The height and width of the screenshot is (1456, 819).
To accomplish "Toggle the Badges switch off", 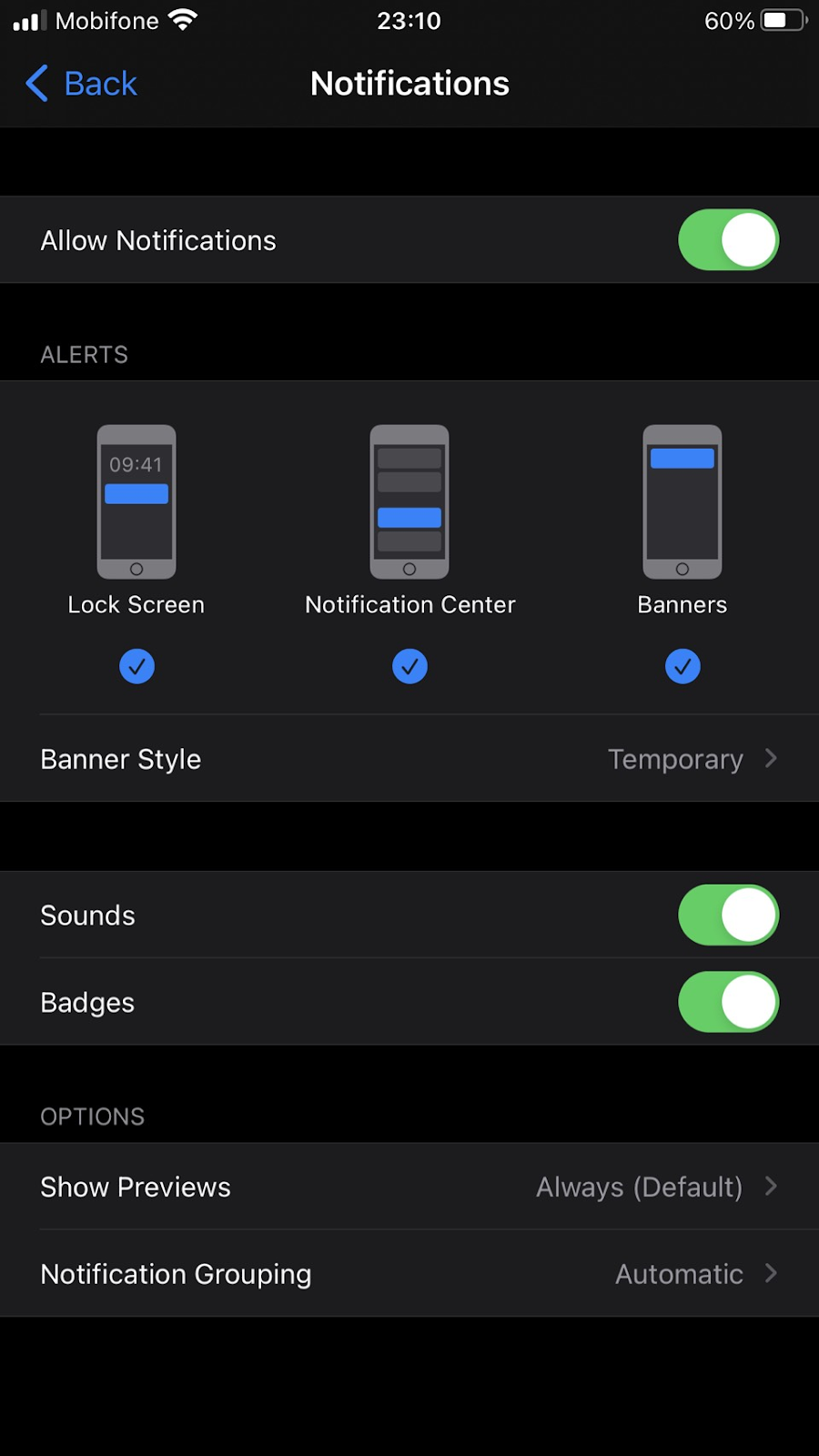I will coord(728,1002).
